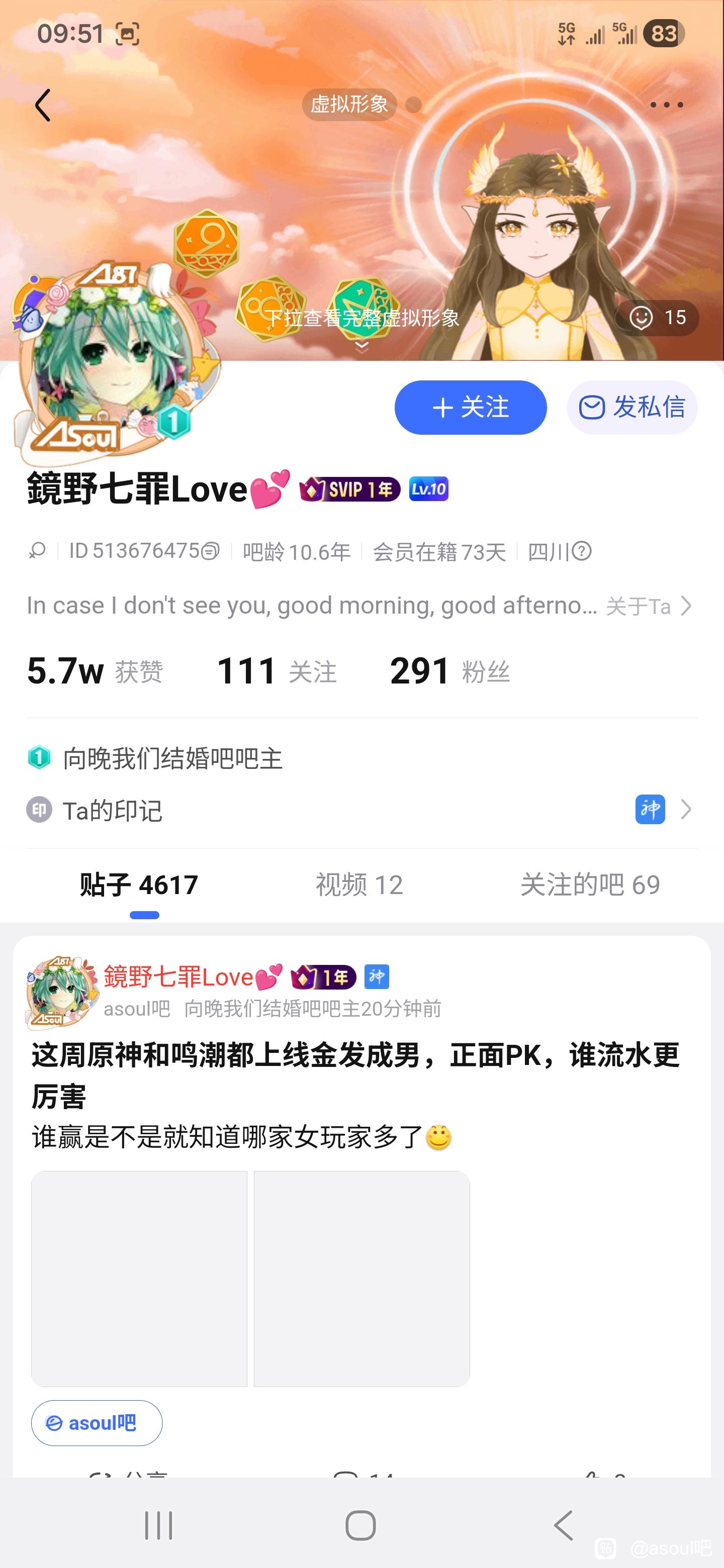724x1568 pixels.
Task: Open the post about 原神和鸣潮金发成男
Action: (x=355, y=1075)
